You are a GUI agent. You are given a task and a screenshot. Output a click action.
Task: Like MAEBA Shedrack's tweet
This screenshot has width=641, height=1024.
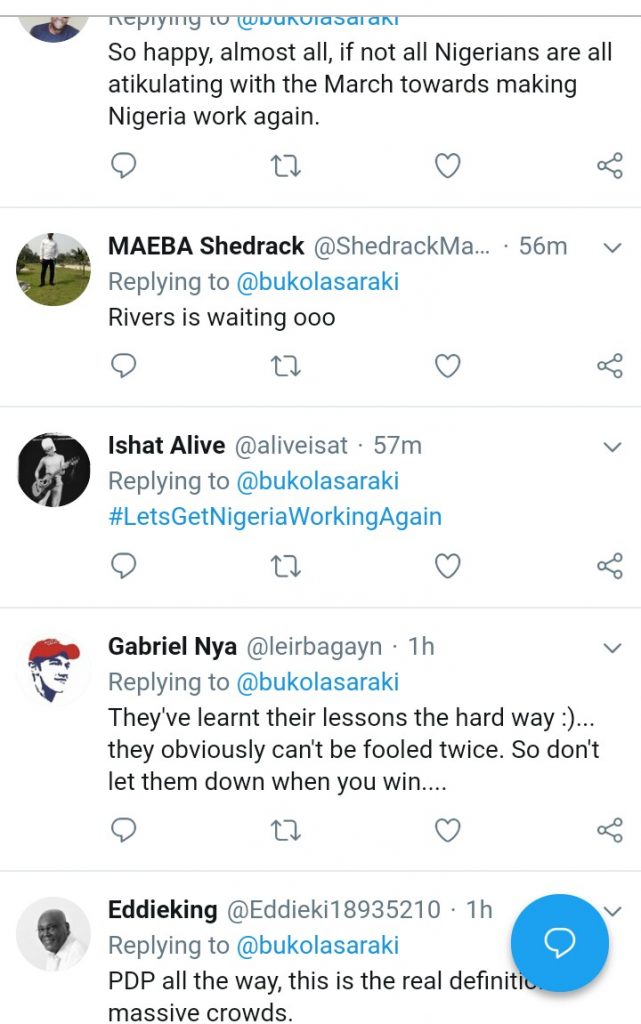(448, 366)
